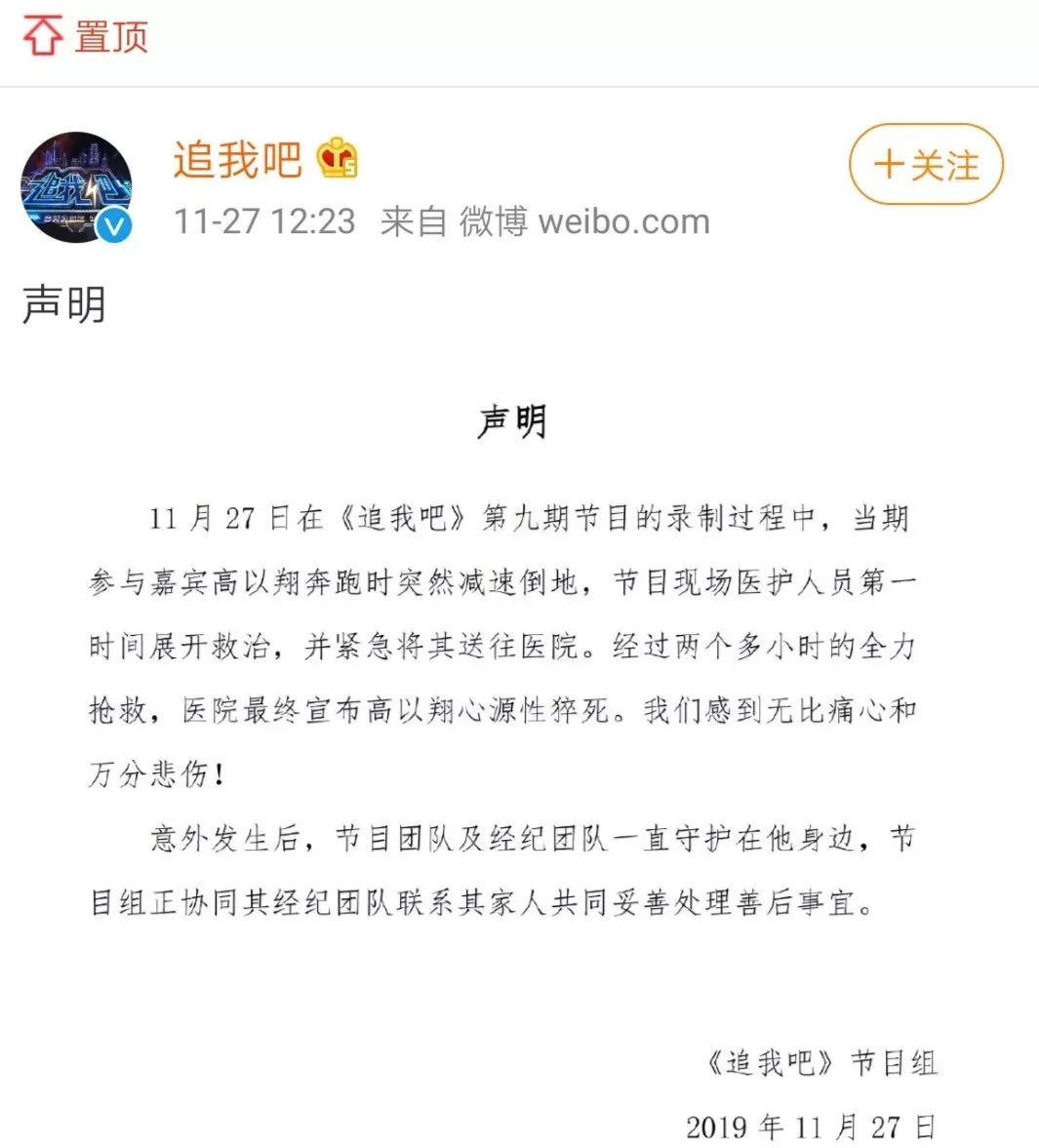Open 追我吧 profile avatar
Screen dimensions: 1039x1148
tap(76, 185)
